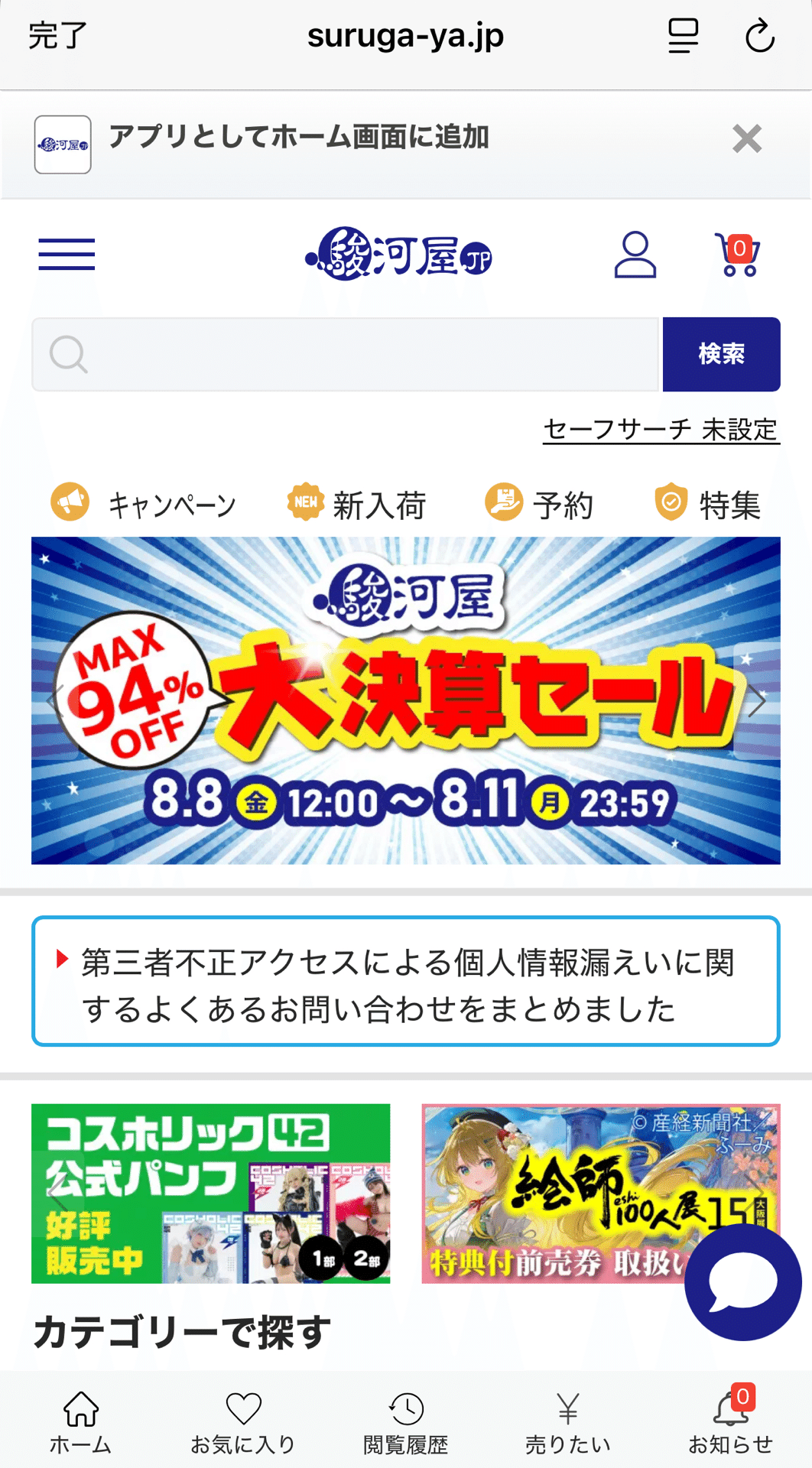Go back in carousel with left arrow
Screen dimensions: 812x1468
coord(54,700)
